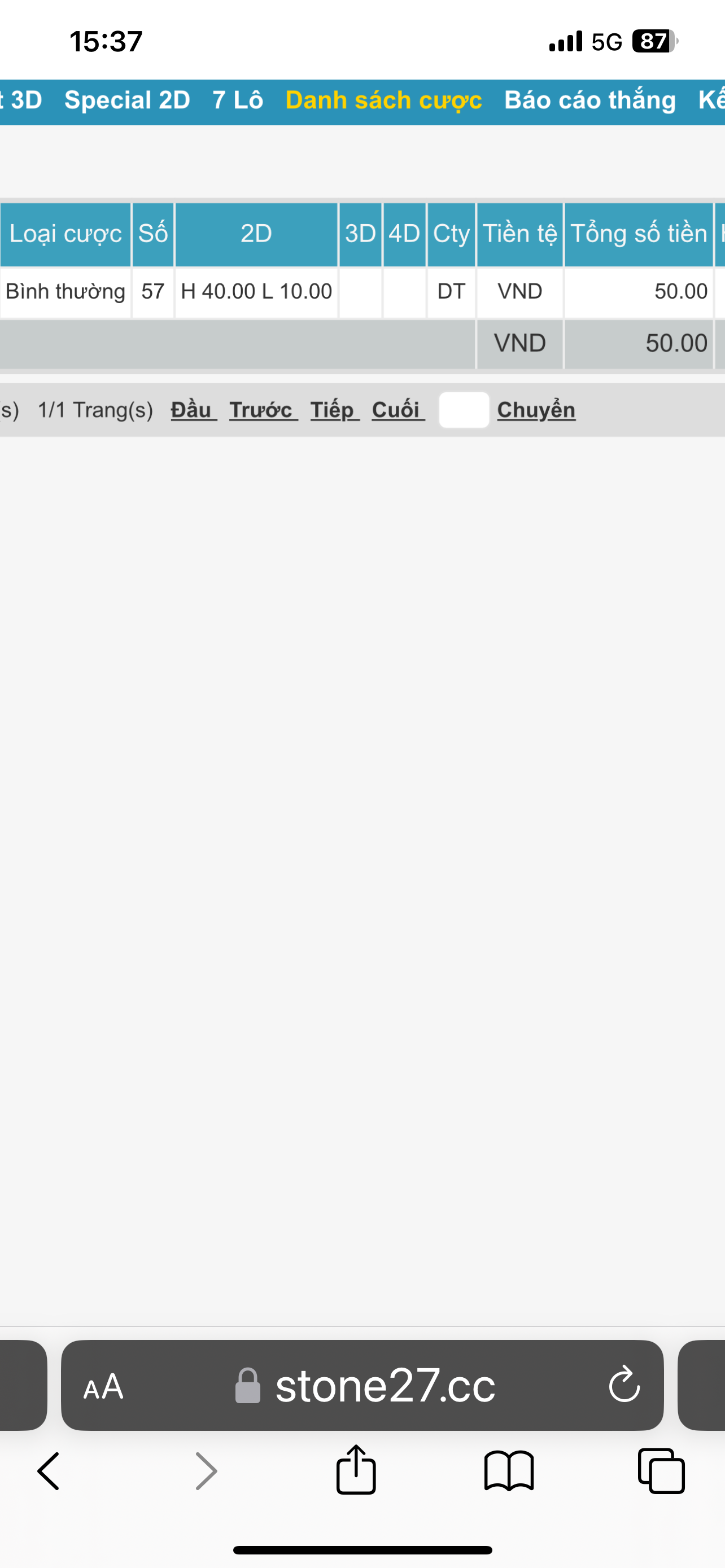Focus the page number input box
725x1568 pixels.
click(x=464, y=410)
